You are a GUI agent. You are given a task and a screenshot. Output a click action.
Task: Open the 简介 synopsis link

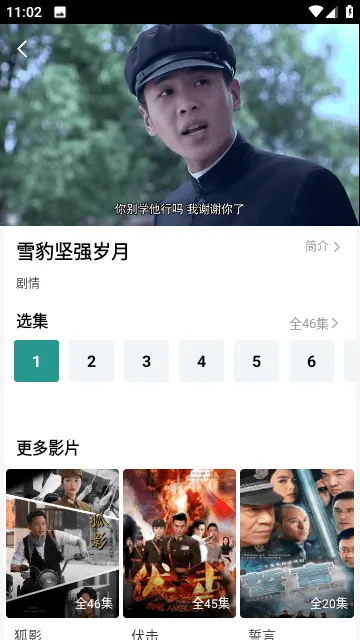coord(322,247)
